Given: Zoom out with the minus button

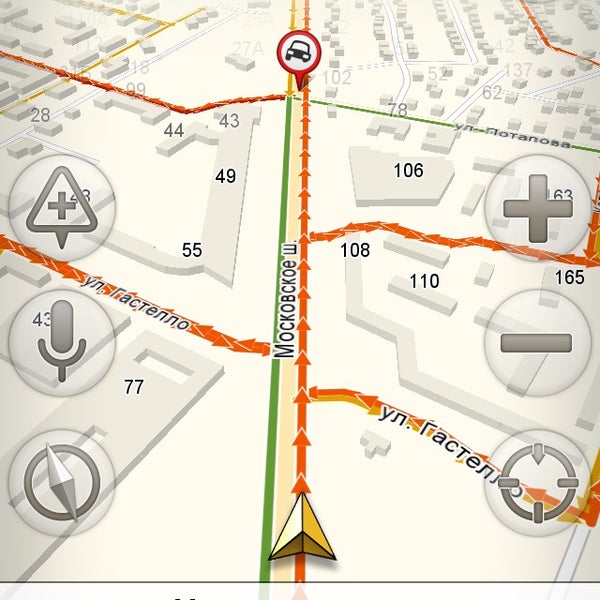Looking at the screenshot, I should [x=537, y=343].
